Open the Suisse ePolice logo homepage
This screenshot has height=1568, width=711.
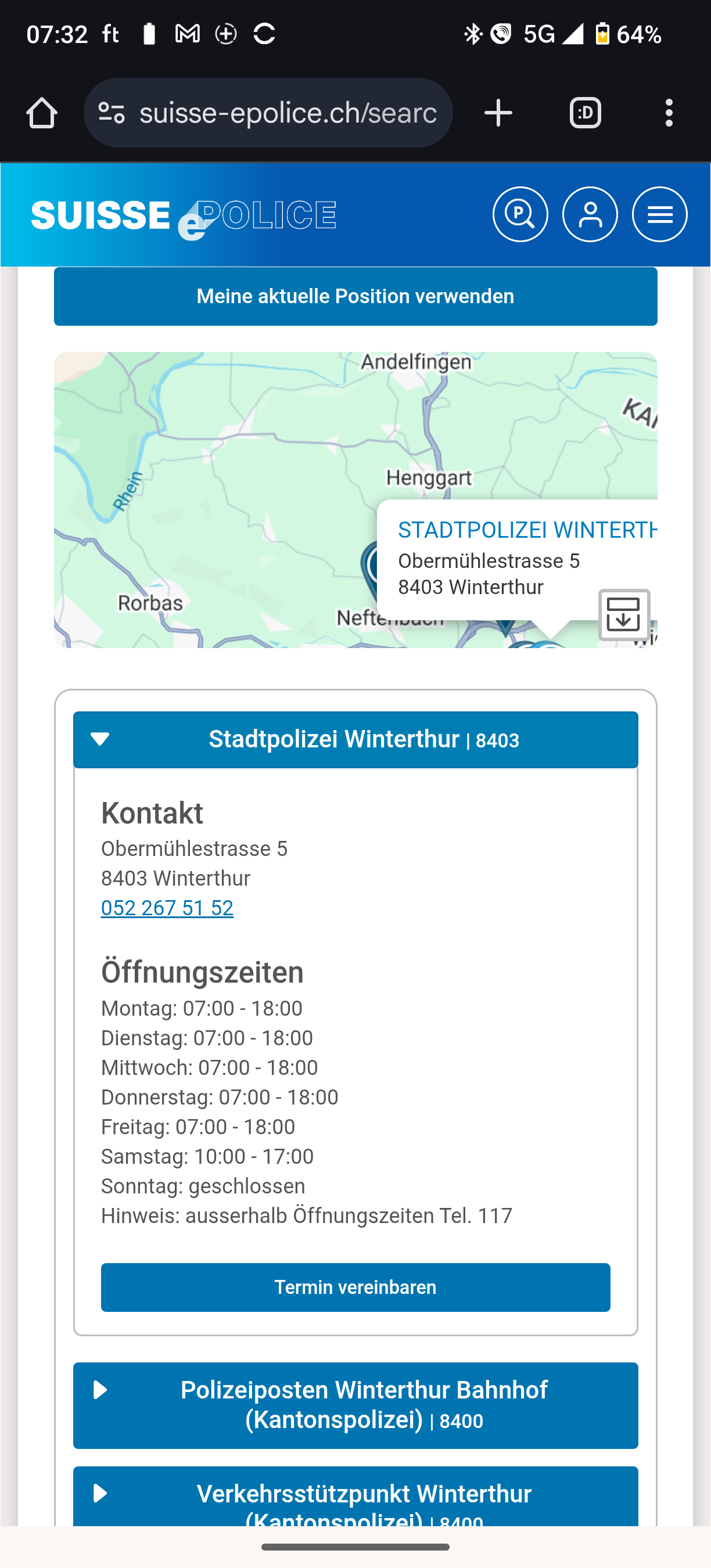(184, 218)
